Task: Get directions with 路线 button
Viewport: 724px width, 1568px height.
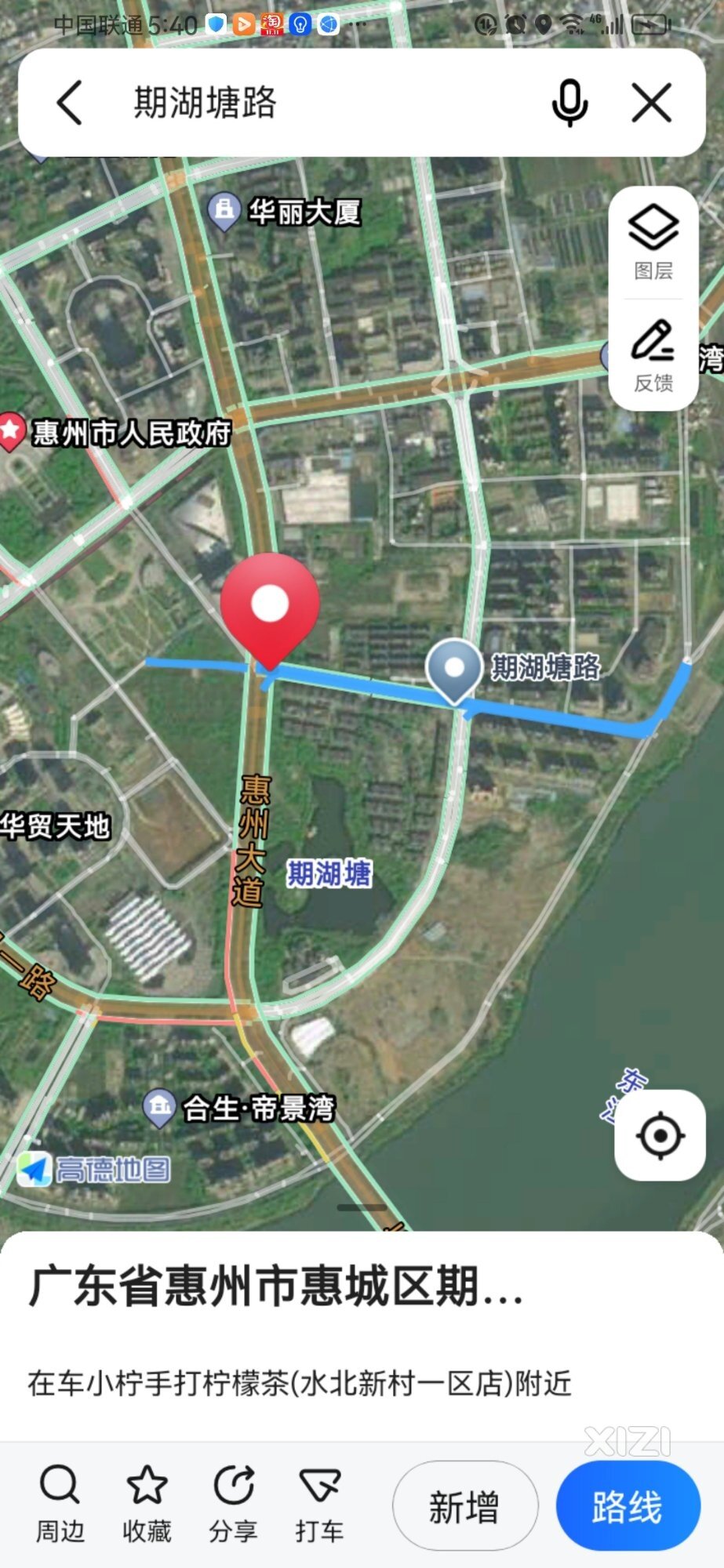Action: [627, 1506]
